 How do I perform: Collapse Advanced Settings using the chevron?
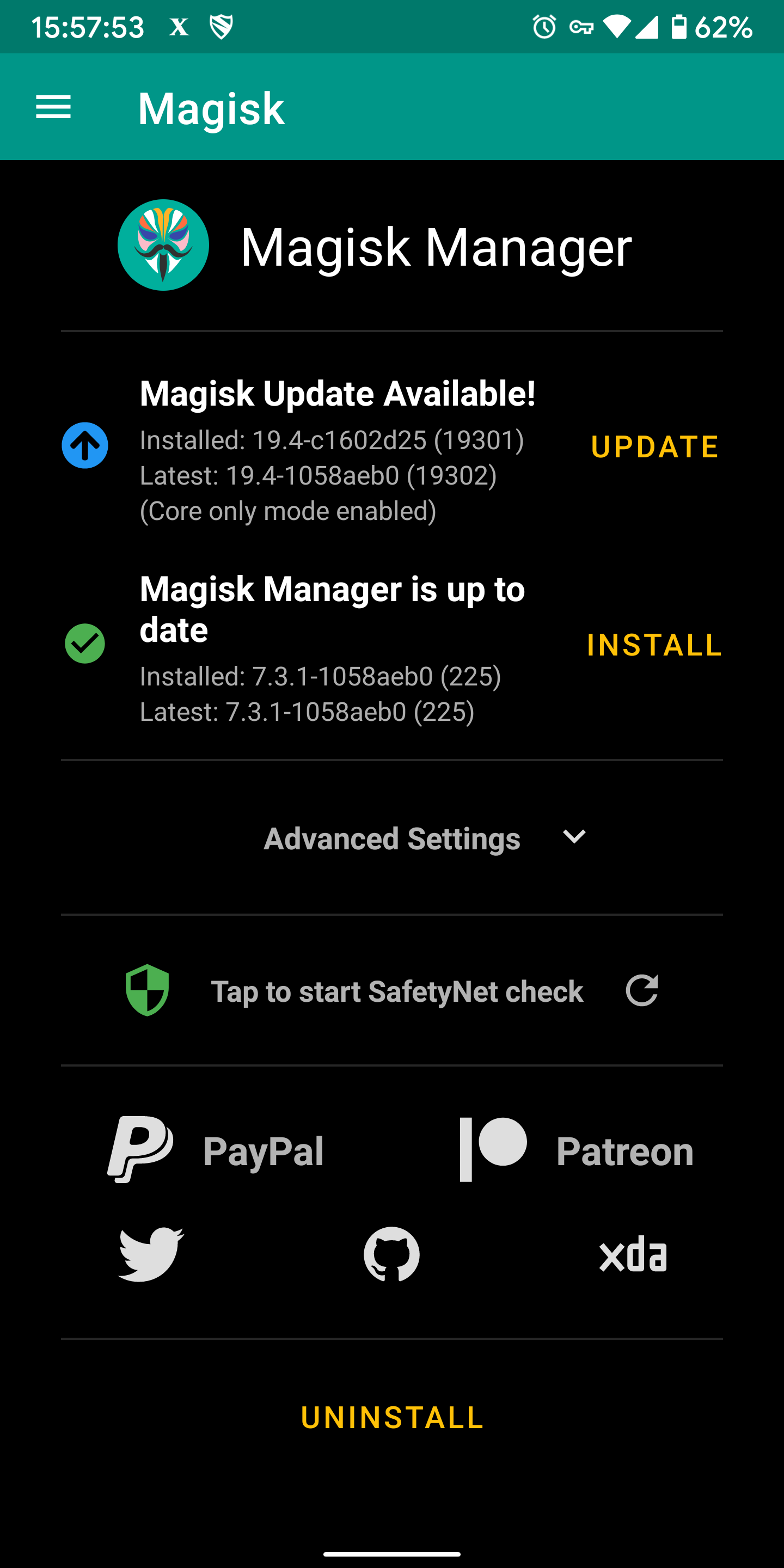(x=574, y=838)
